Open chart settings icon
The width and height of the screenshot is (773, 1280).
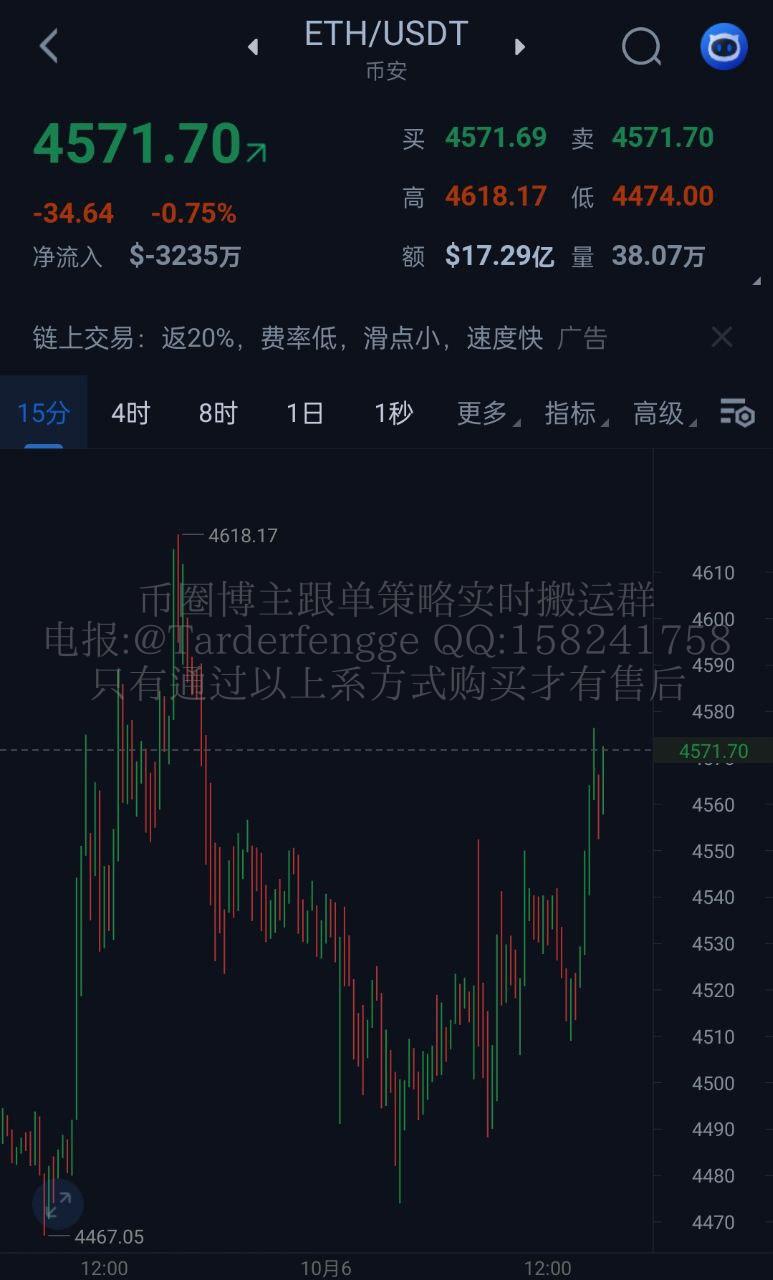coord(737,413)
